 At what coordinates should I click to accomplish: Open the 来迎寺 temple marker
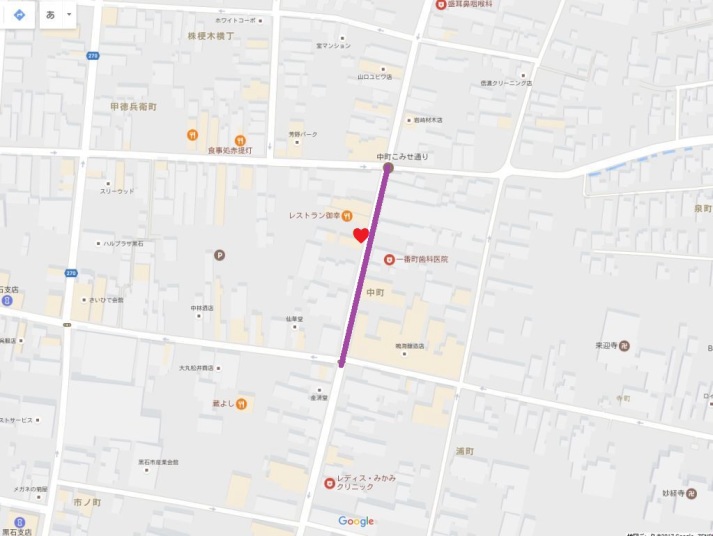coord(623,345)
